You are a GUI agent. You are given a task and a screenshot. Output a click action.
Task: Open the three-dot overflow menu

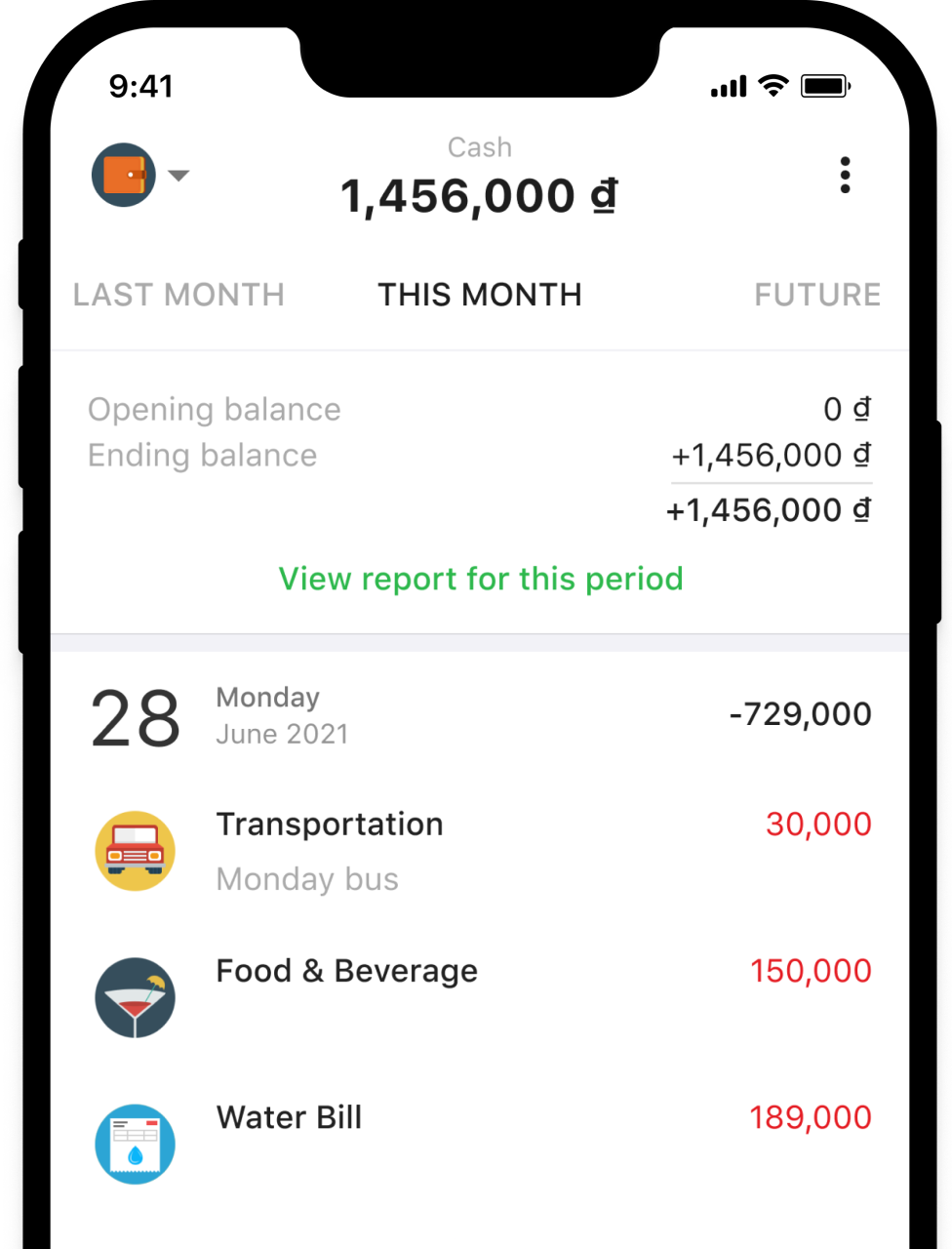tap(845, 176)
